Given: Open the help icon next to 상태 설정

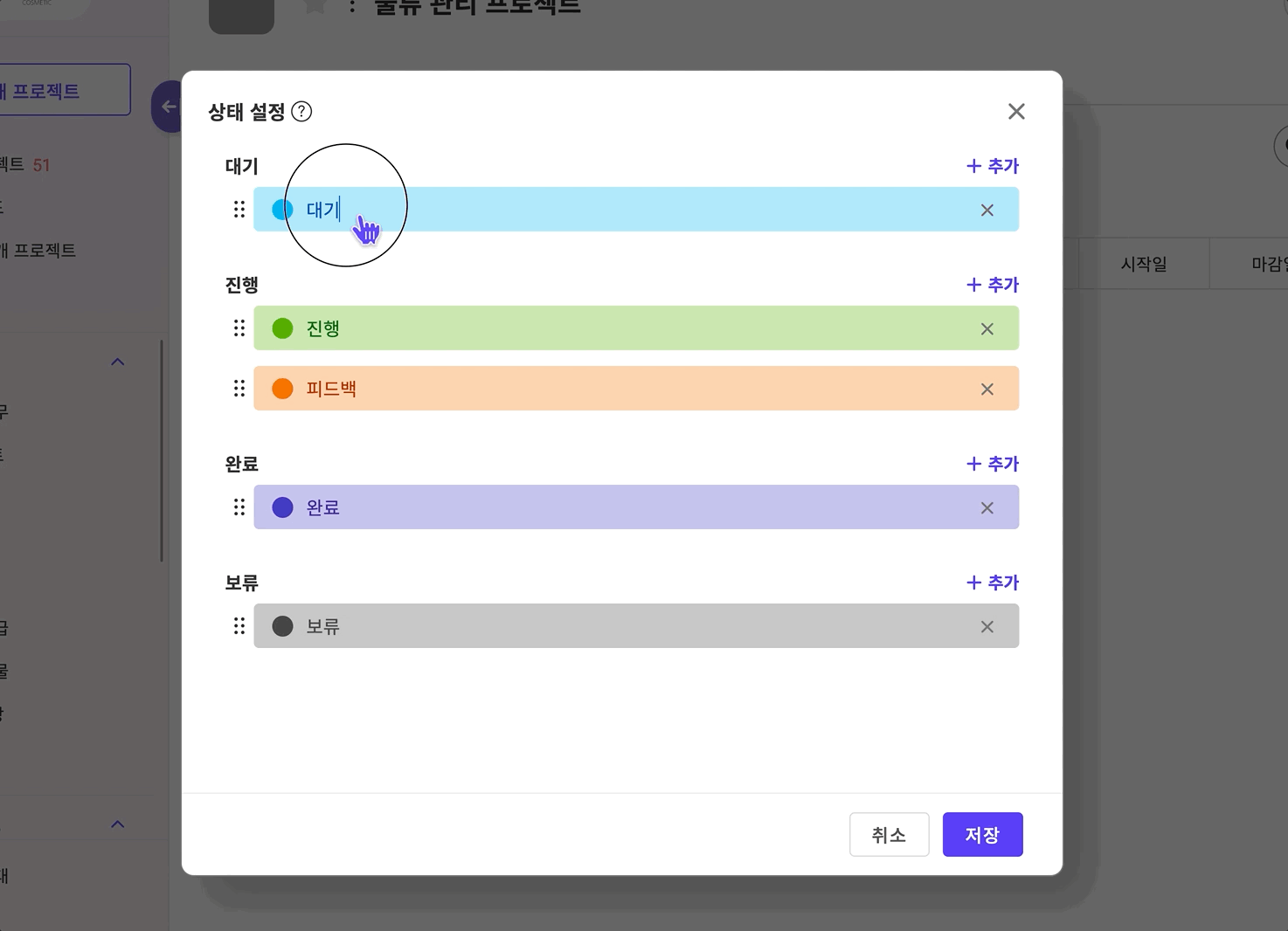Looking at the screenshot, I should pos(301,112).
